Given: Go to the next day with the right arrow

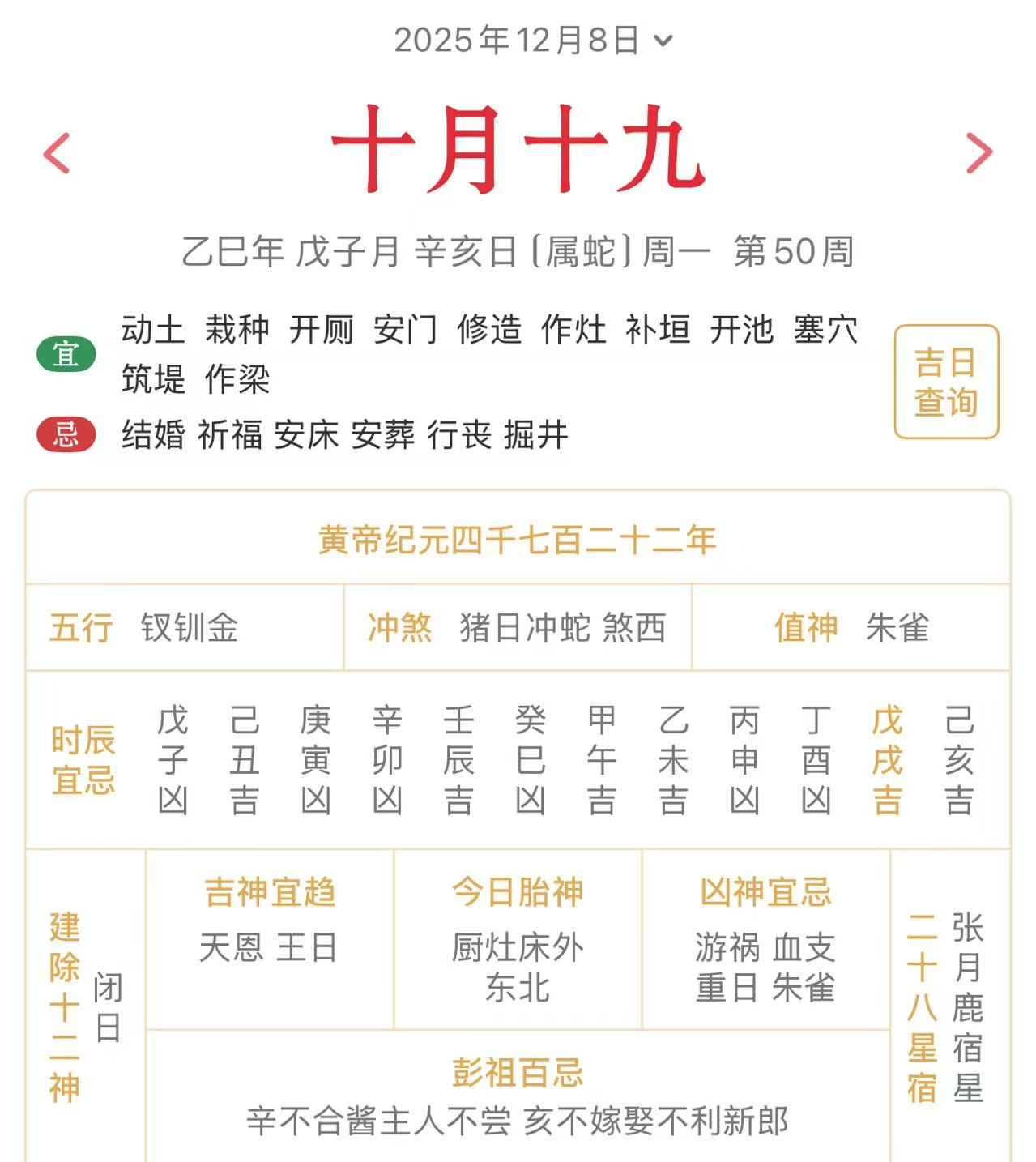Looking at the screenshot, I should click(x=978, y=153).
